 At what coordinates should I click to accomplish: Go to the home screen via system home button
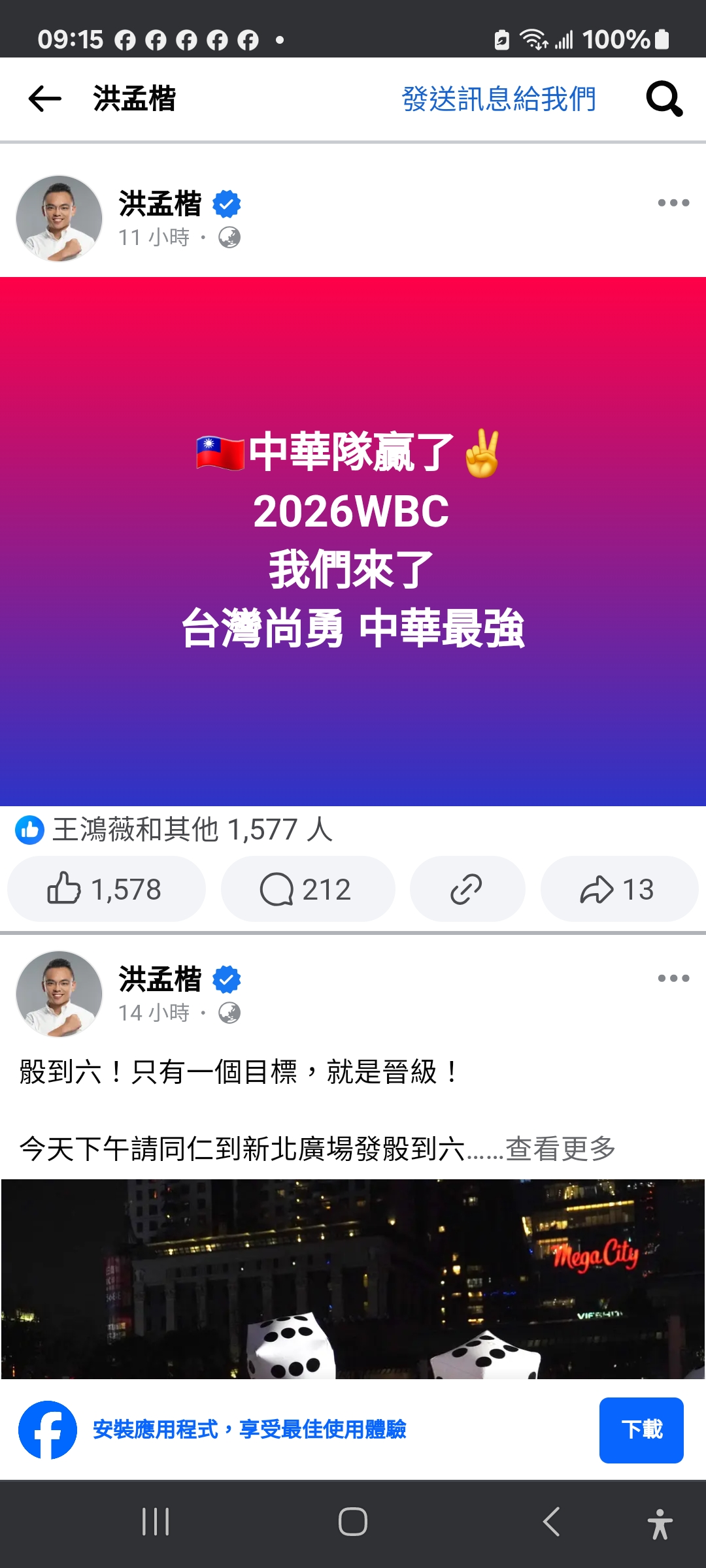click(x=353, y=1522)
